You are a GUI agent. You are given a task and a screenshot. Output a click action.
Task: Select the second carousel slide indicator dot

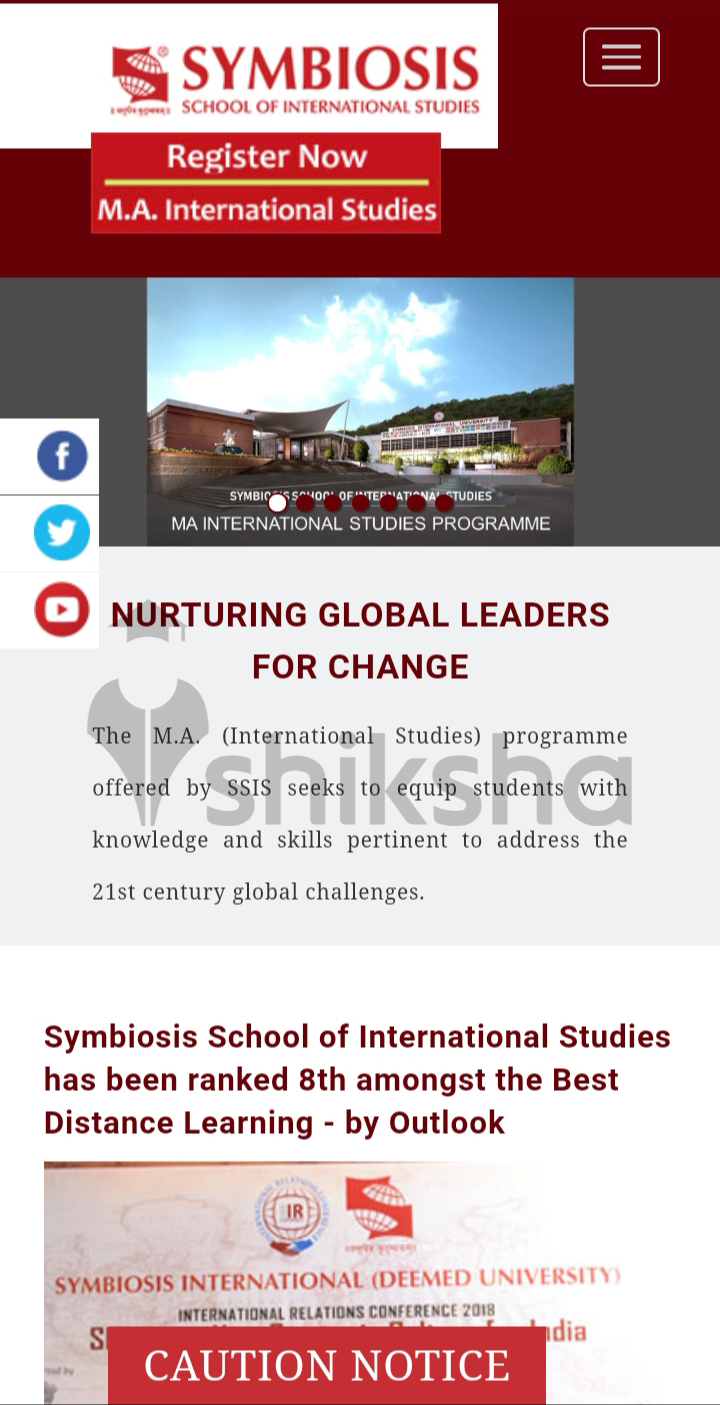(306, 503)
